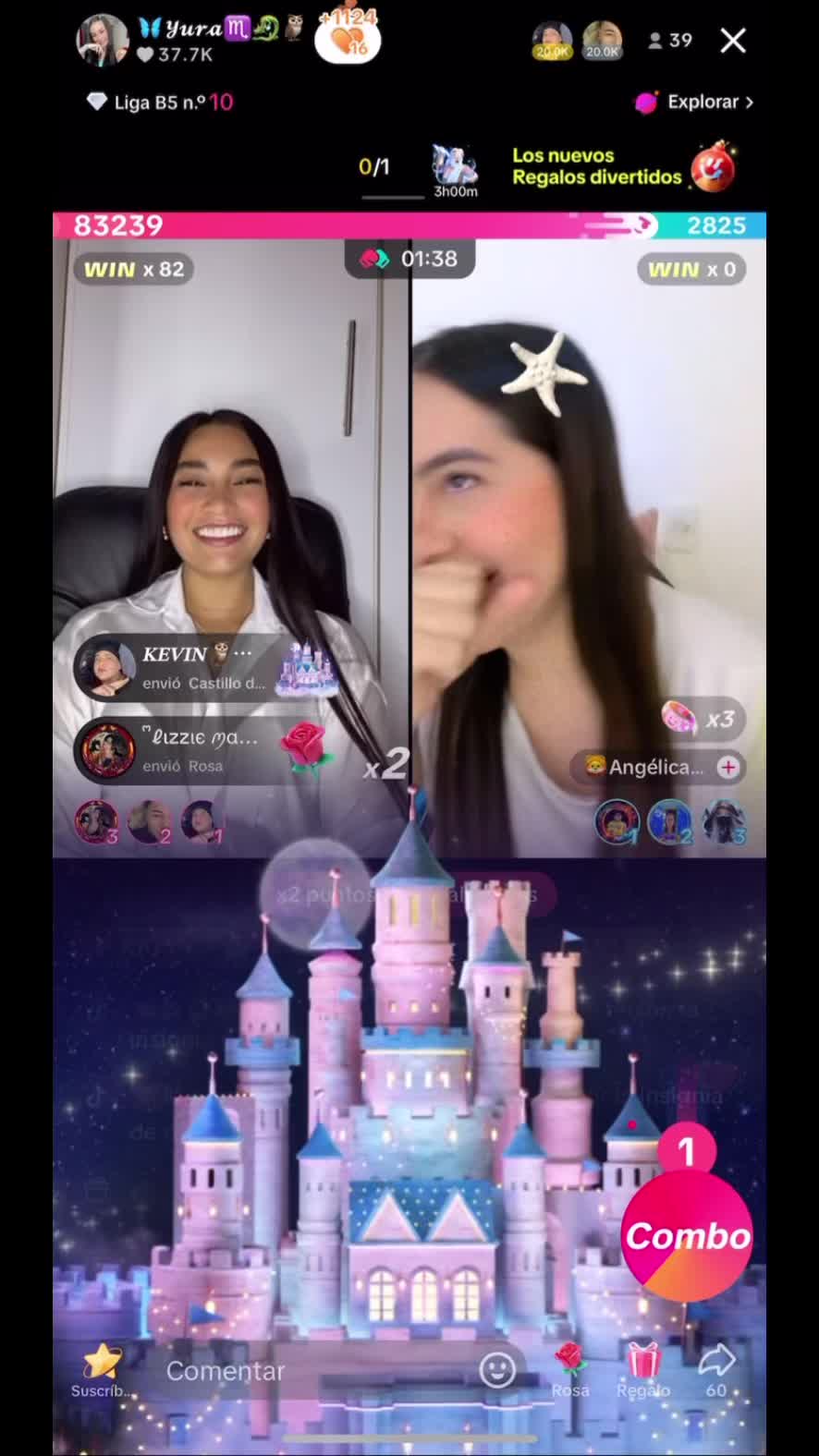This screenshot has width=819, height=1456.
Task: Open Yura's host profile picture
Action: [102, 41]
